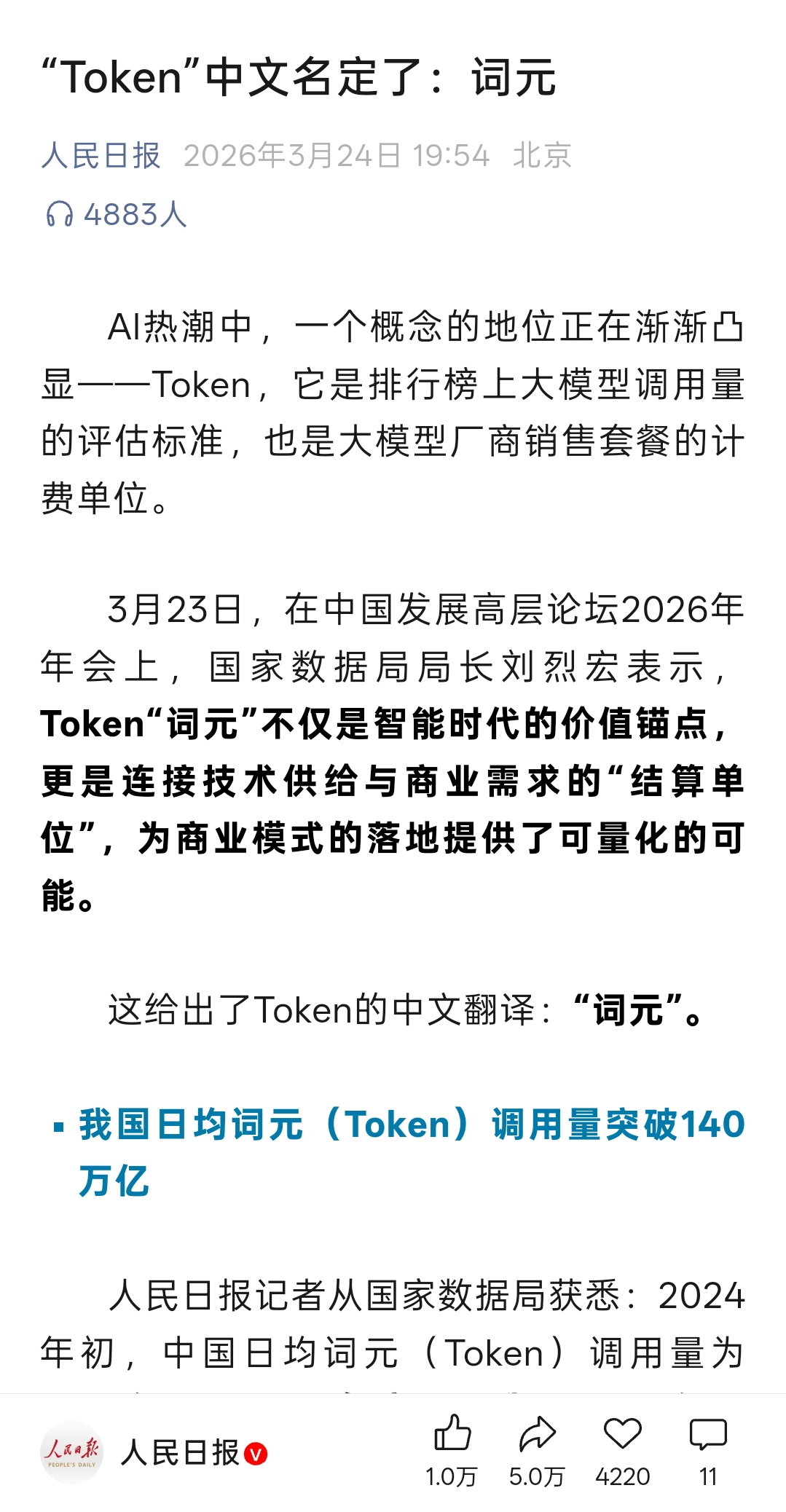The image size is (786, 1512).
Task: Open the 人民日报 author link under the title
Action: coord(101,155)
